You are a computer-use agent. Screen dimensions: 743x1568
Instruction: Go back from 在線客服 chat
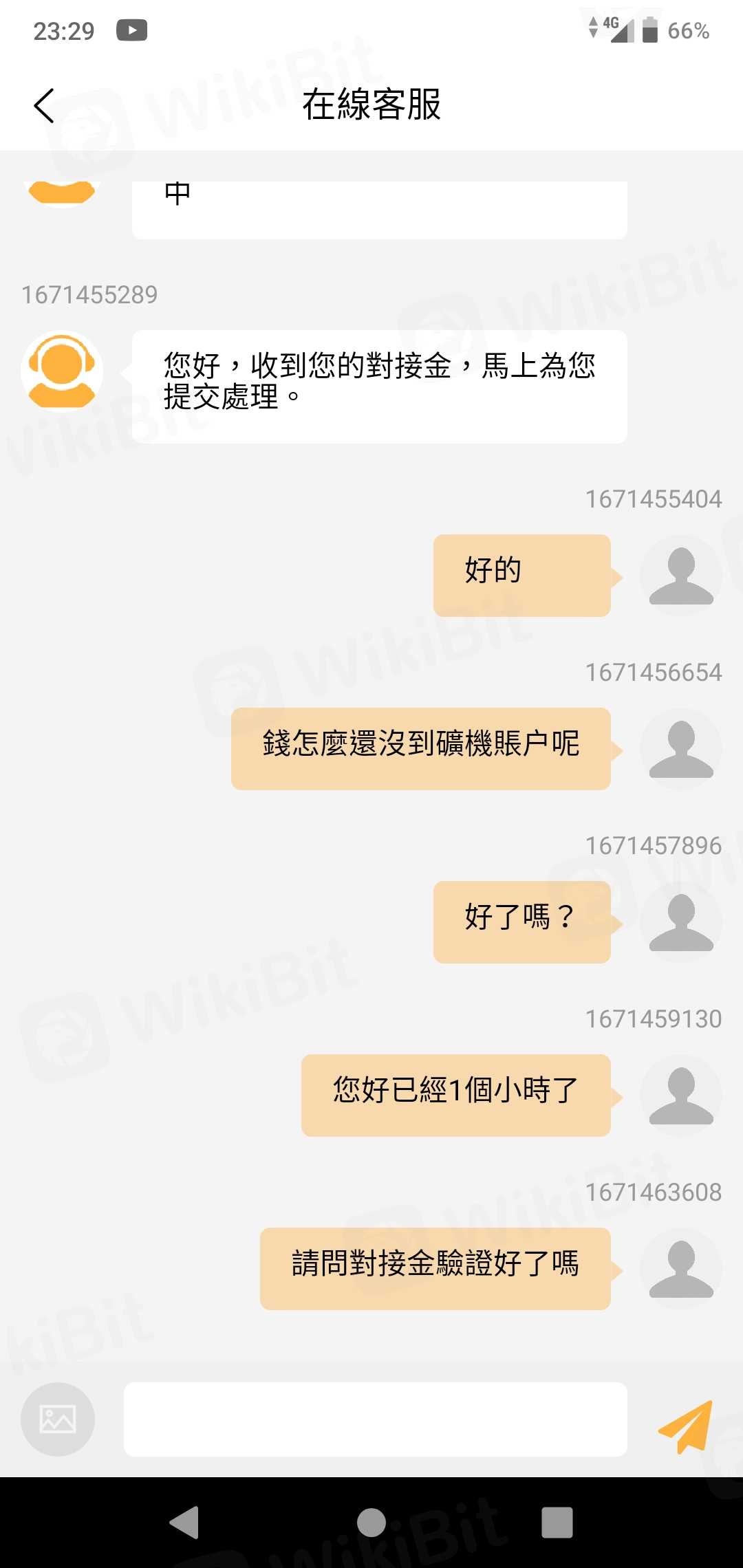[x=44, y=106]
